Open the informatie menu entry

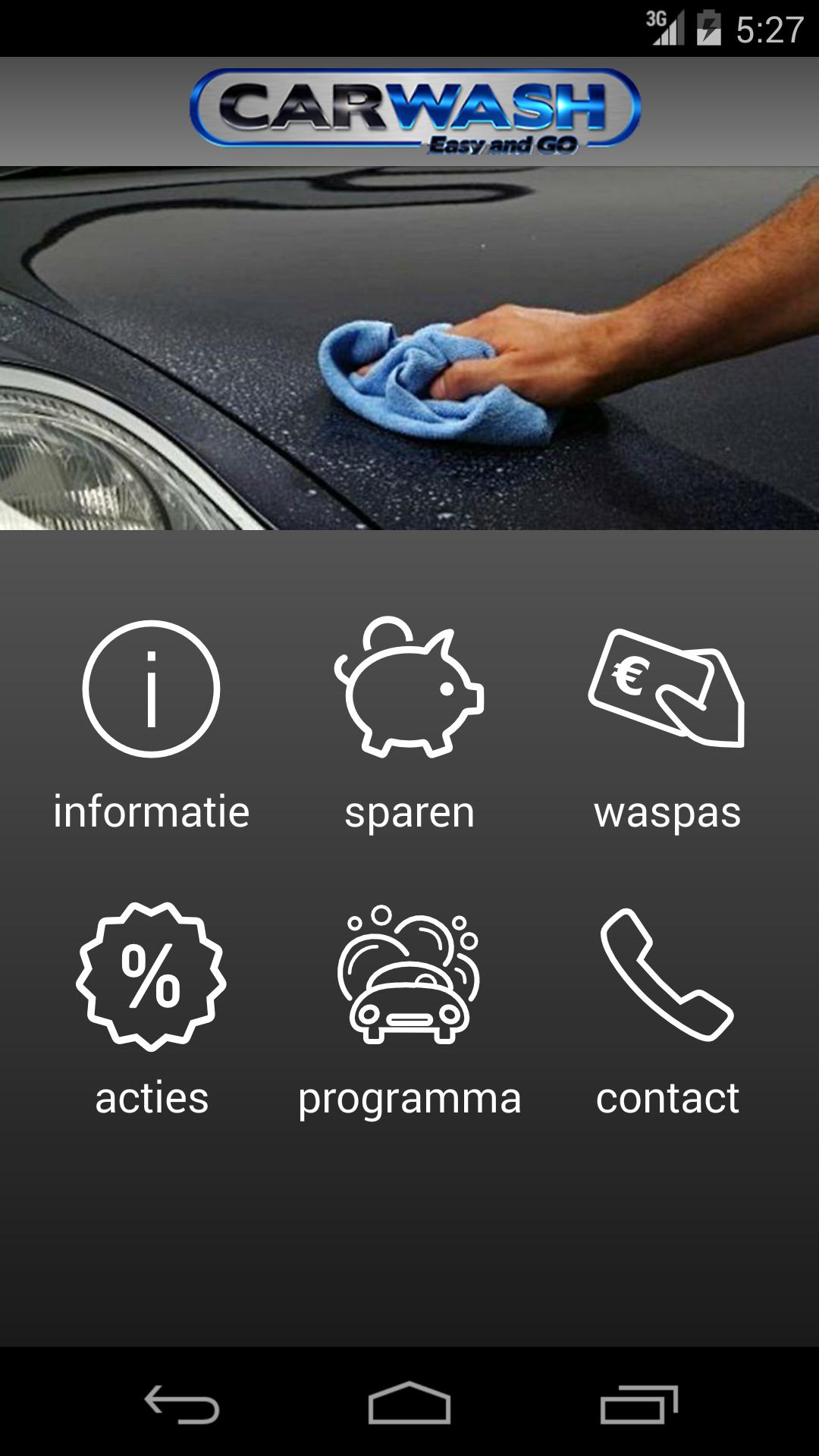click(x=151, y=811)
